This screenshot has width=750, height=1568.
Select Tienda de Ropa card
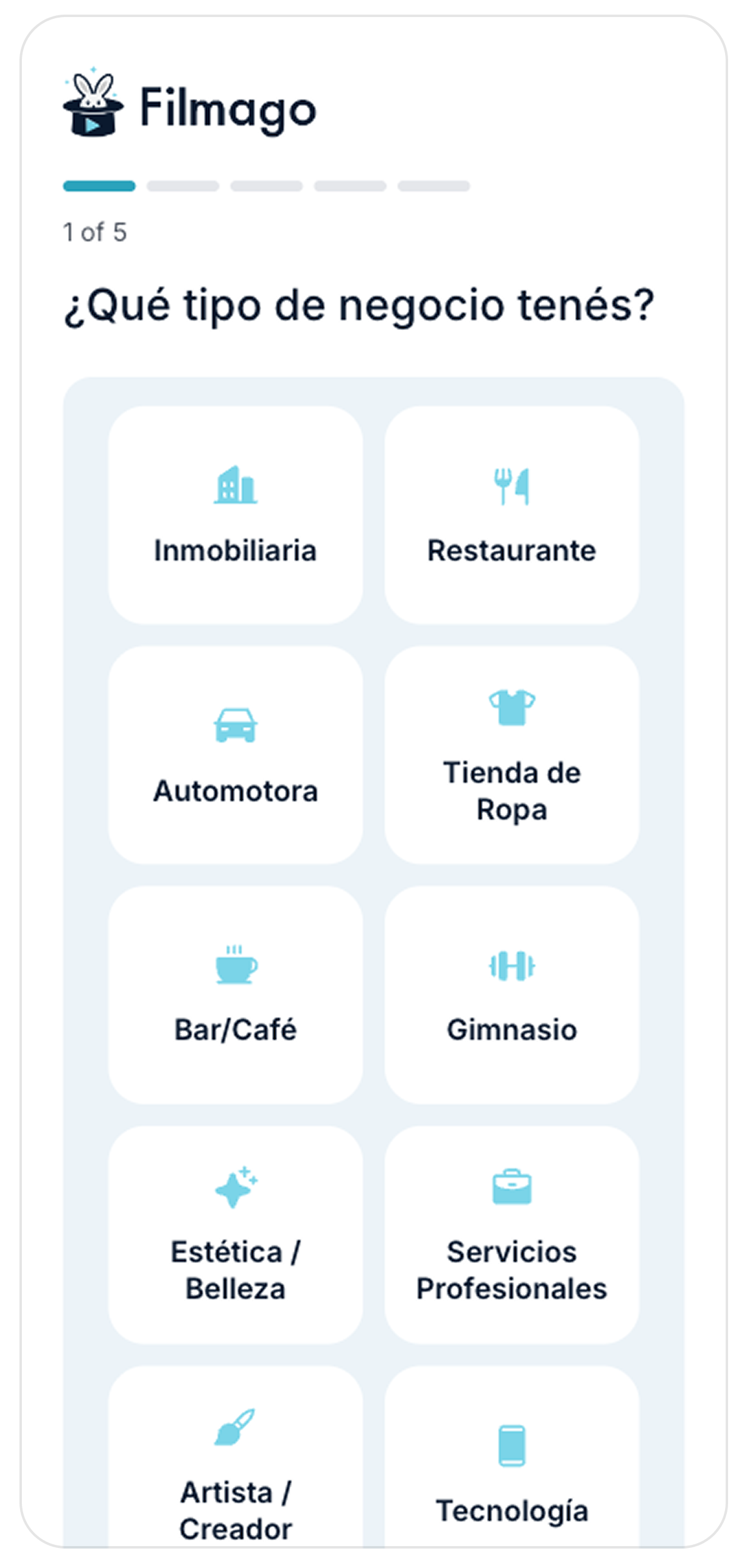tap(512, 755)
